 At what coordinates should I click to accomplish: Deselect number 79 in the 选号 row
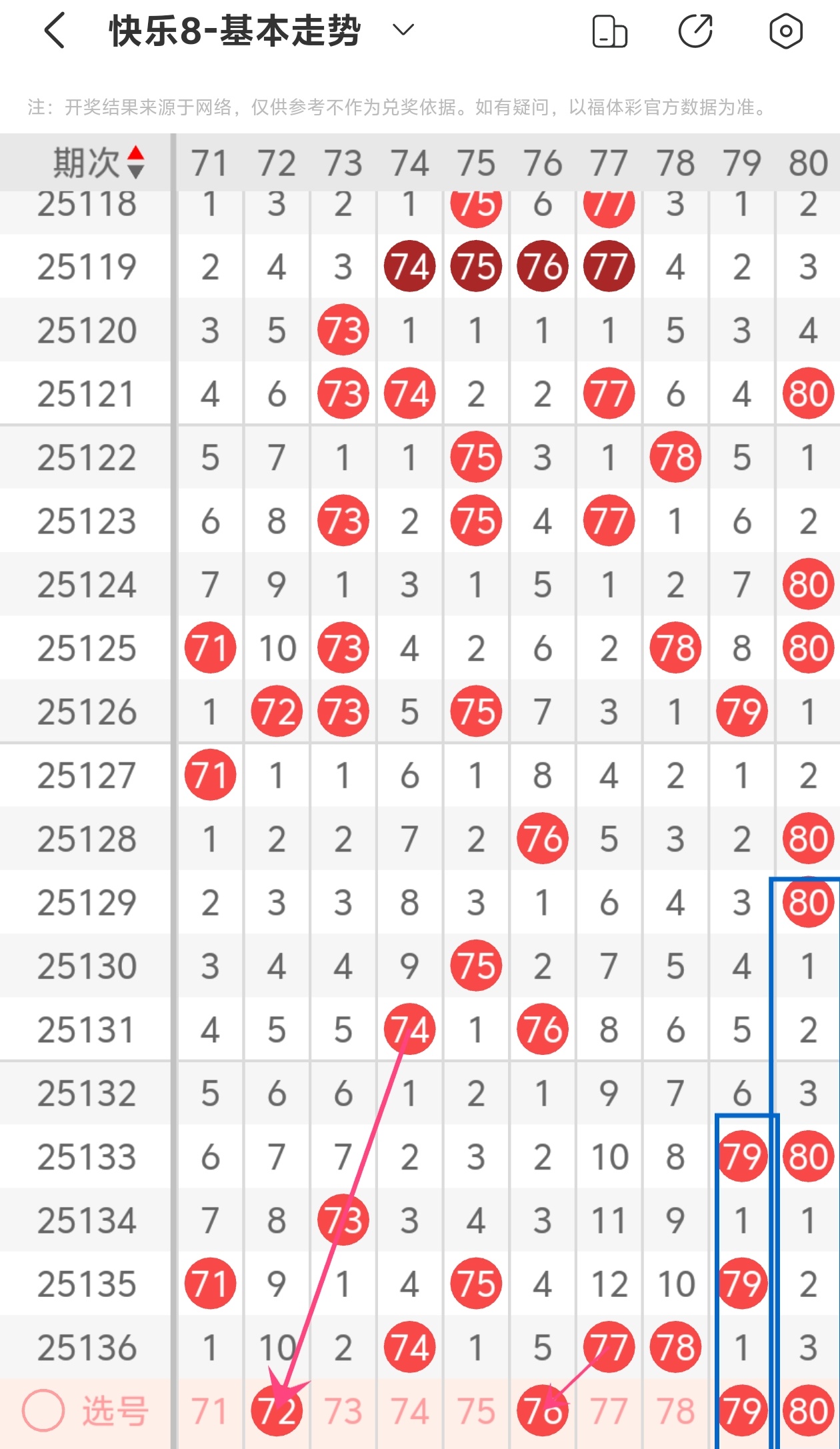[x=742, y=1411]
